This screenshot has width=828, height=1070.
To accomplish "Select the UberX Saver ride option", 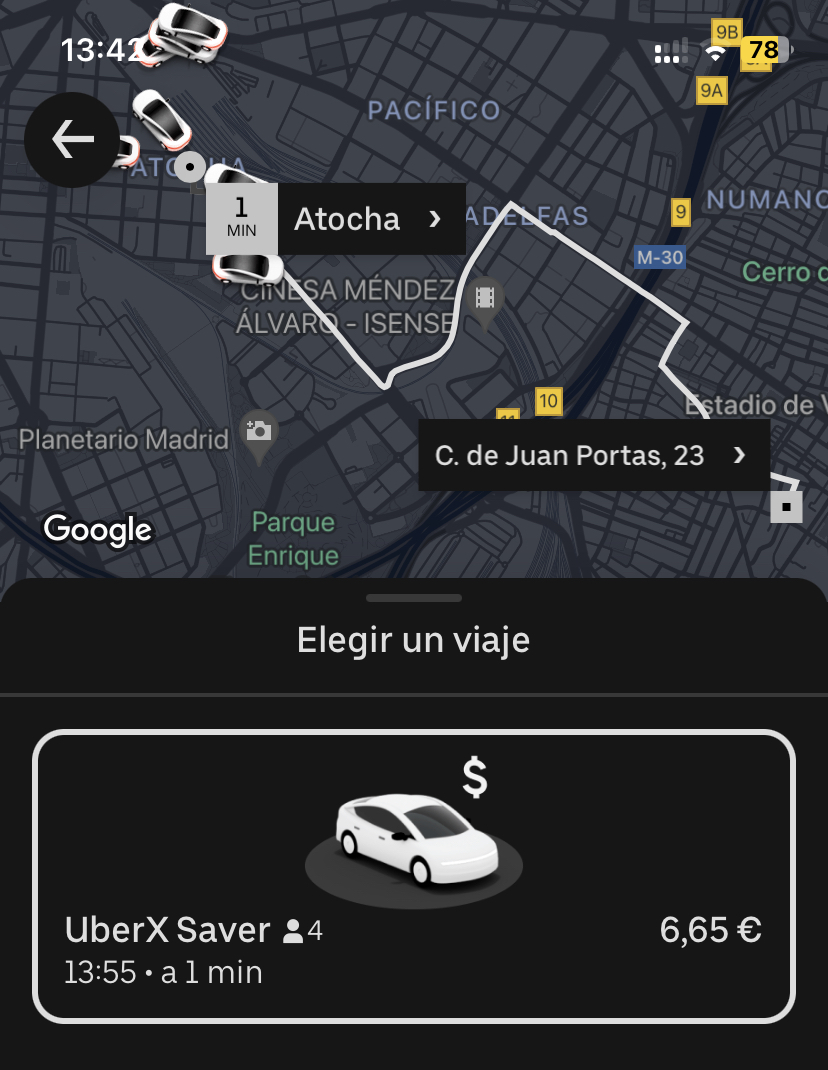I will point(413,876).
